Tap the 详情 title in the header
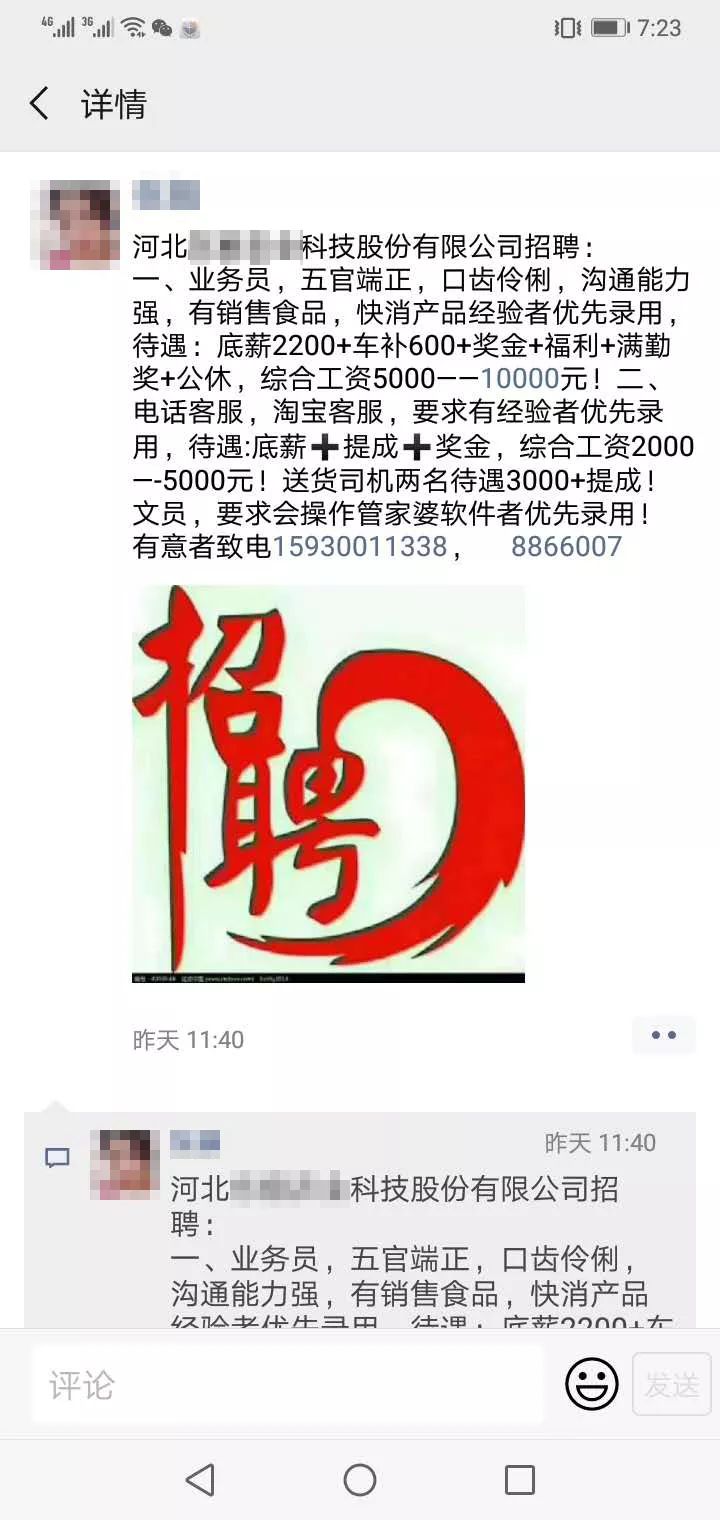Screen dimensions: 720x1520 click(x=110, y=104)
